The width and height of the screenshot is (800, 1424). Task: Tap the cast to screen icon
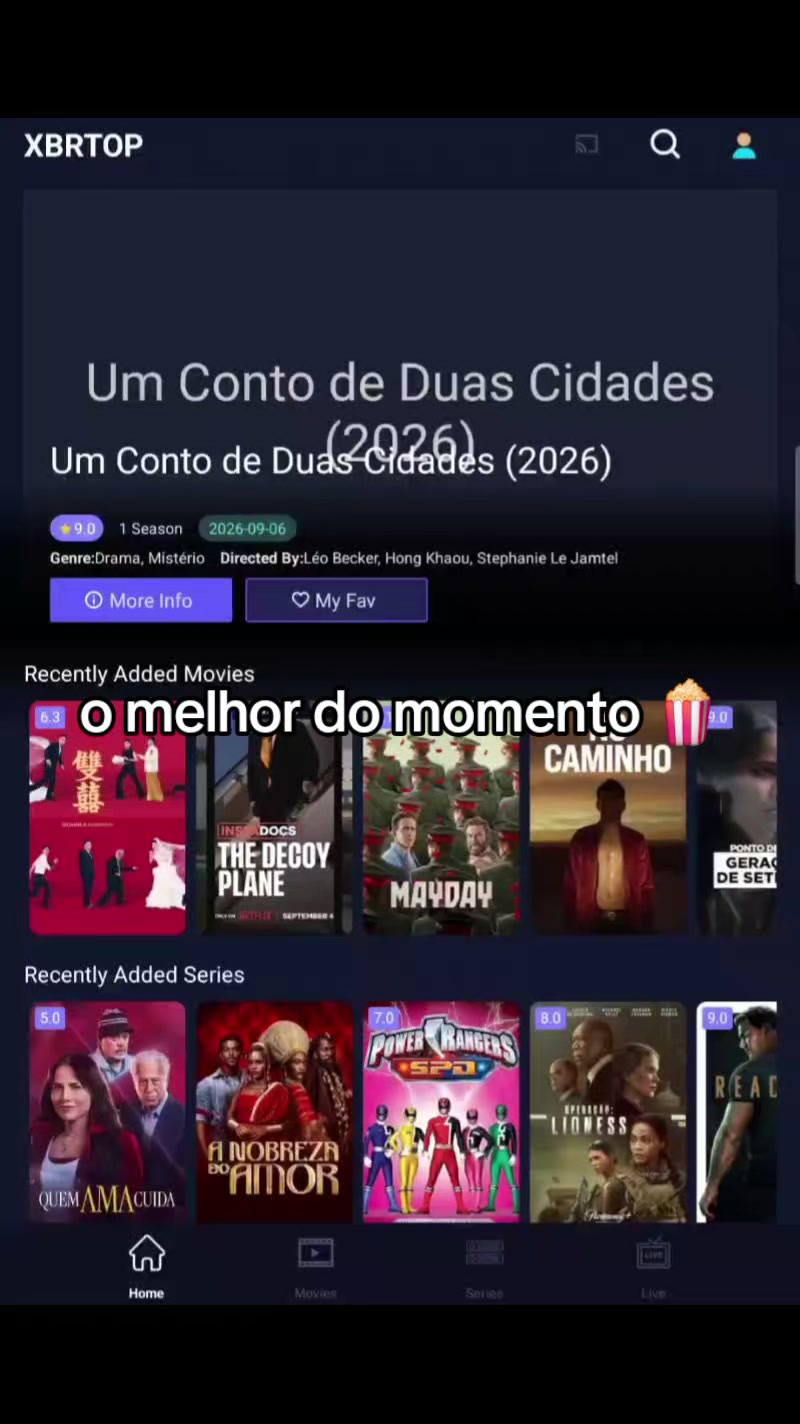[x=587, y=145]
